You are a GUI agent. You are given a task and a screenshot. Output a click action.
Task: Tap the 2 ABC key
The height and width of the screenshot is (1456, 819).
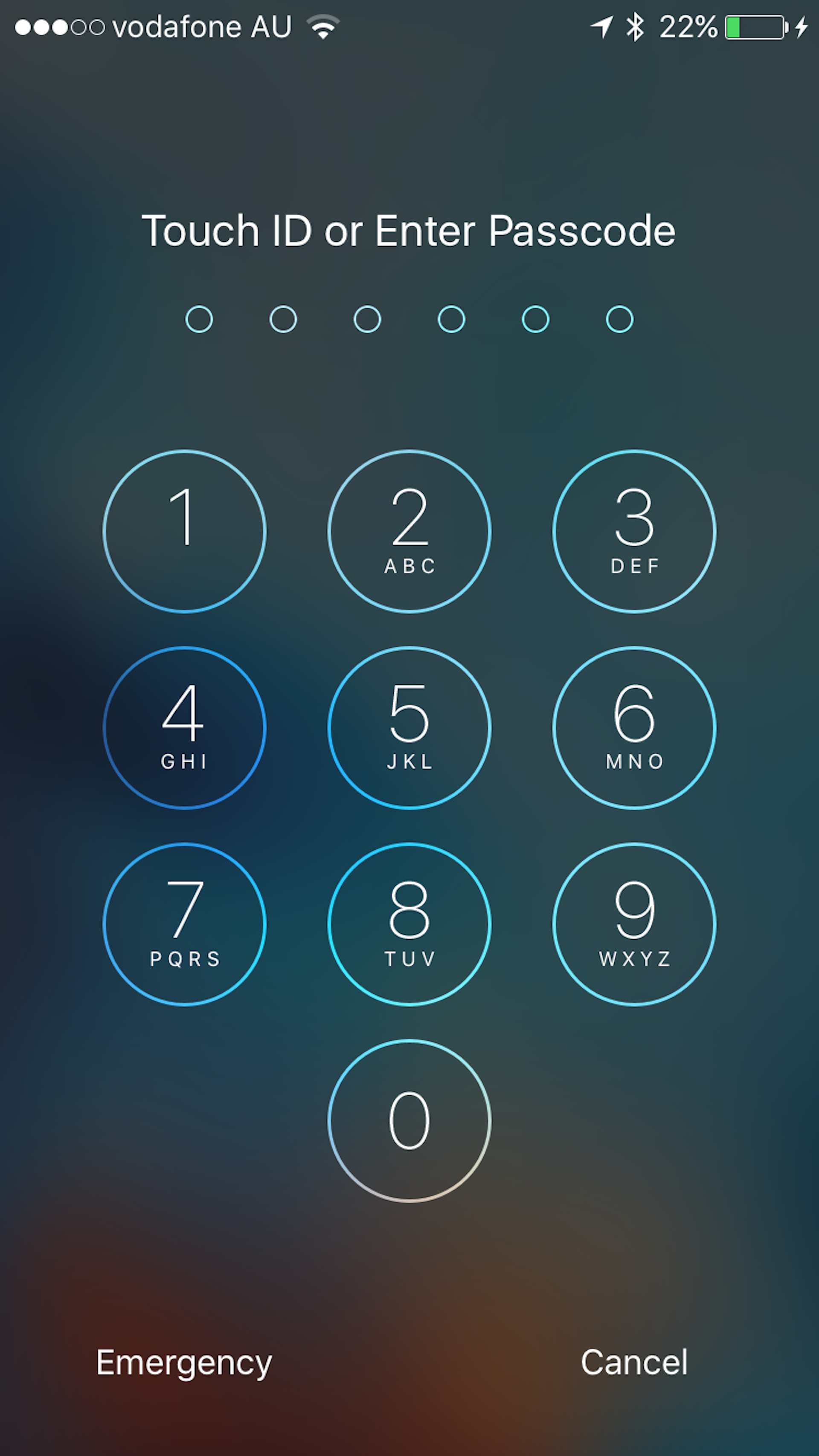coord(409,531)
